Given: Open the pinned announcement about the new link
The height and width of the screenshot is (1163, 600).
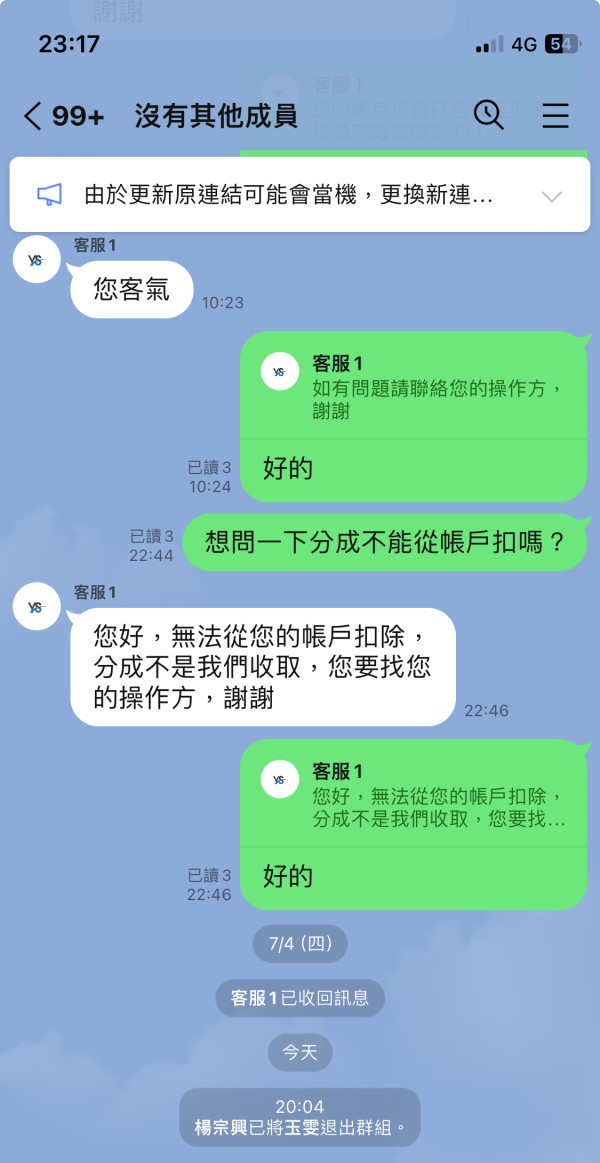Looking at the screenshot, I should pos(300,196).
